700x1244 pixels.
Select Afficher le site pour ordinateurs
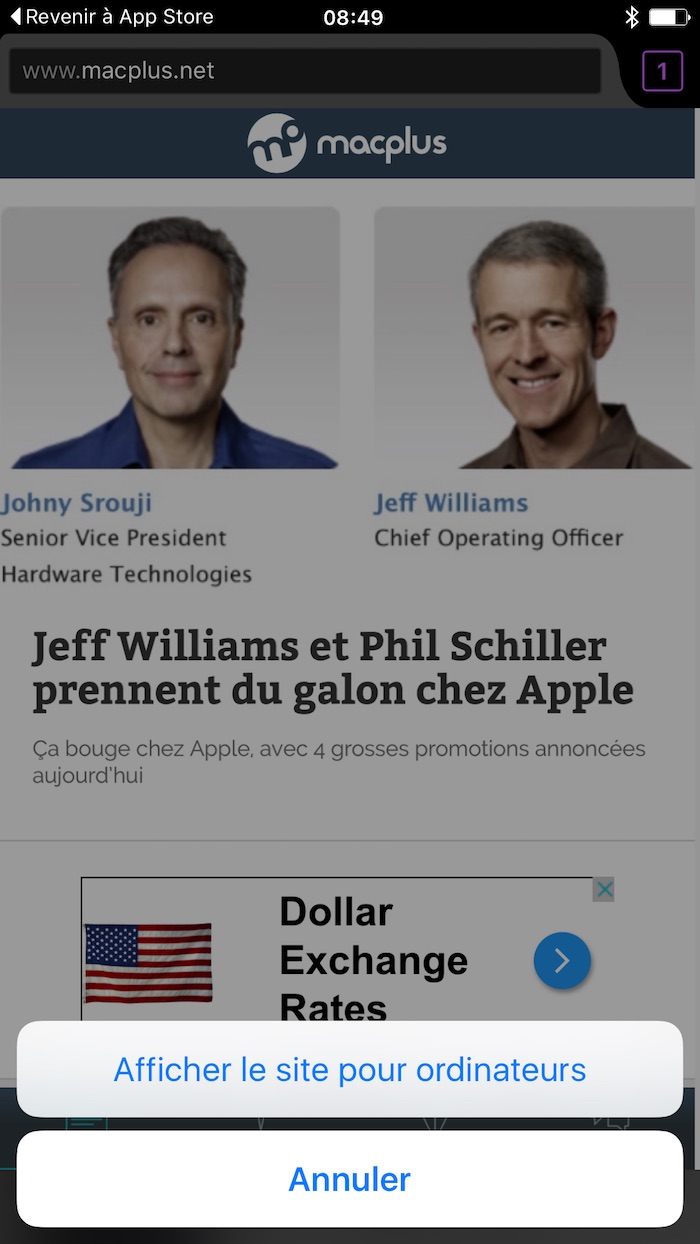tap(350, 1069)
